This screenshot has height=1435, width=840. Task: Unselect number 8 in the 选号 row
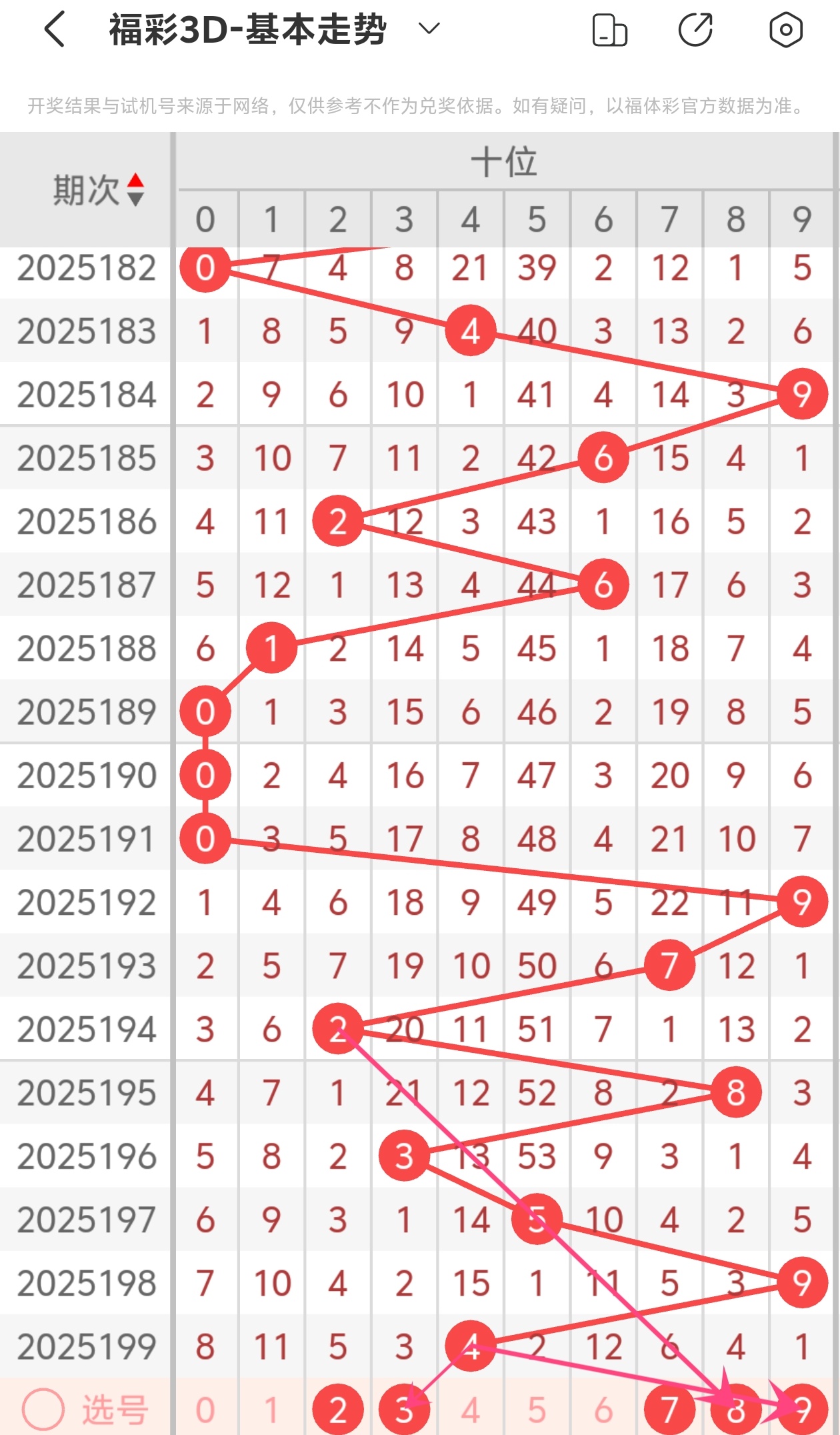click(x=736, y=1410)
